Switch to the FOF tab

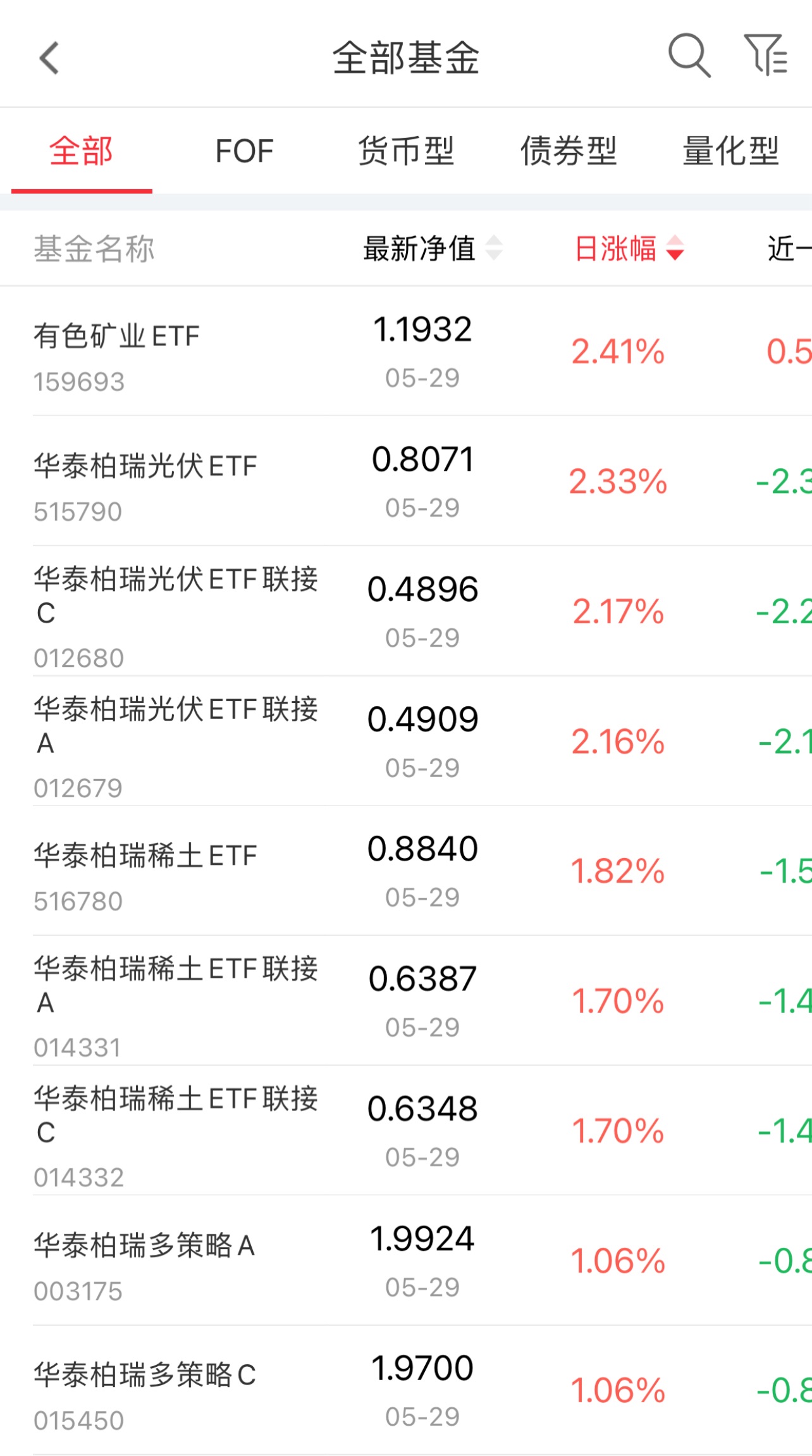point(244,151)
